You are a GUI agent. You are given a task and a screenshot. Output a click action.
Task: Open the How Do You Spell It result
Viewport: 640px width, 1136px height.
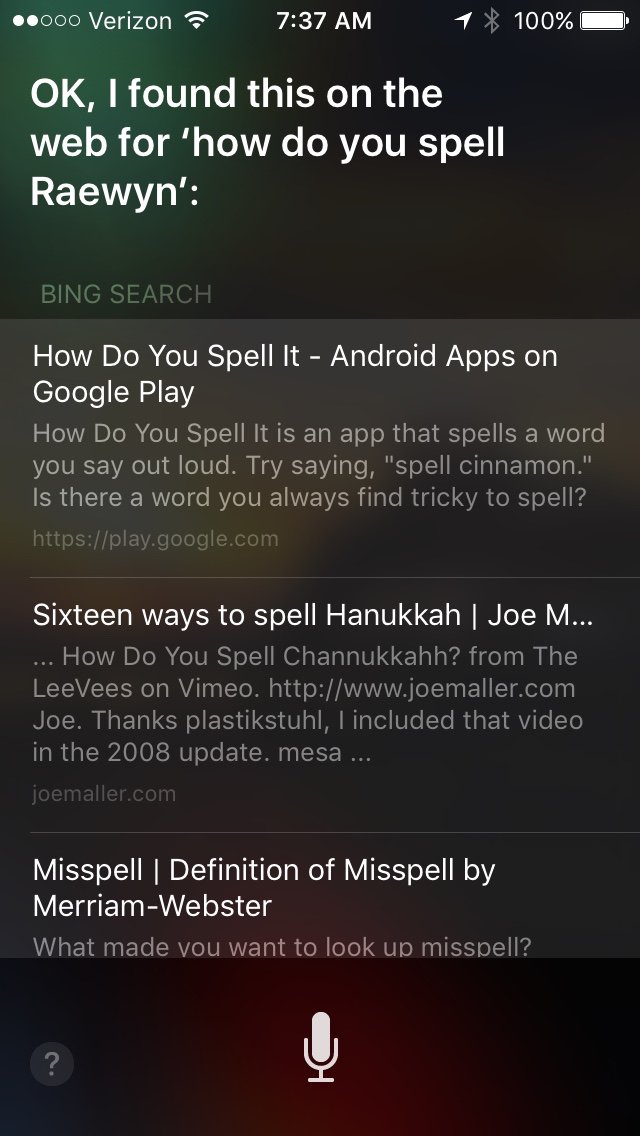320,447
